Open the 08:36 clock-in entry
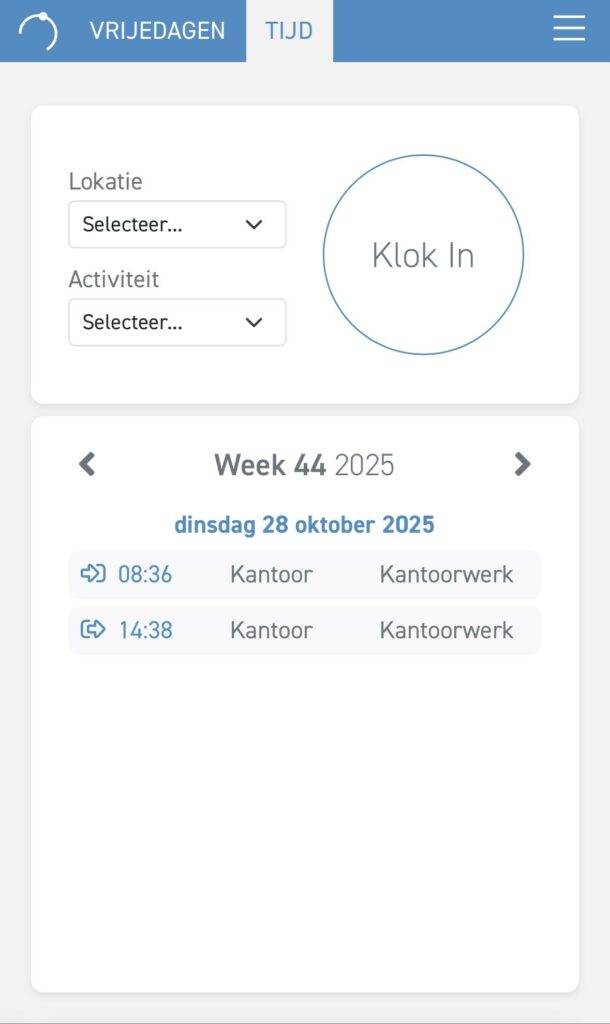This screenshot has width=610, height=1024. tap(305, 574)
